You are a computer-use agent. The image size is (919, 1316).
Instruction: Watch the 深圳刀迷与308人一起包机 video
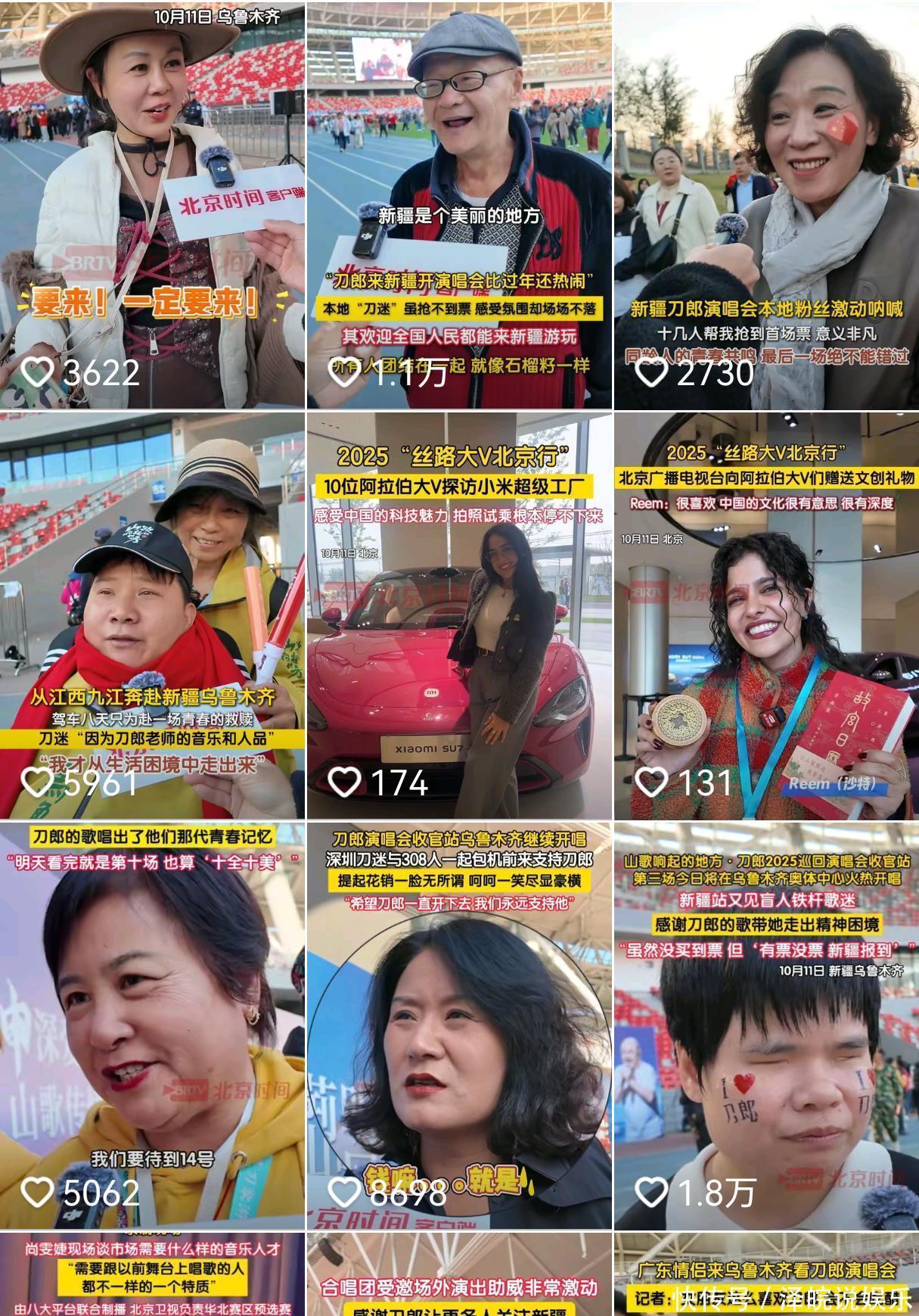[x=459, y=1025]
